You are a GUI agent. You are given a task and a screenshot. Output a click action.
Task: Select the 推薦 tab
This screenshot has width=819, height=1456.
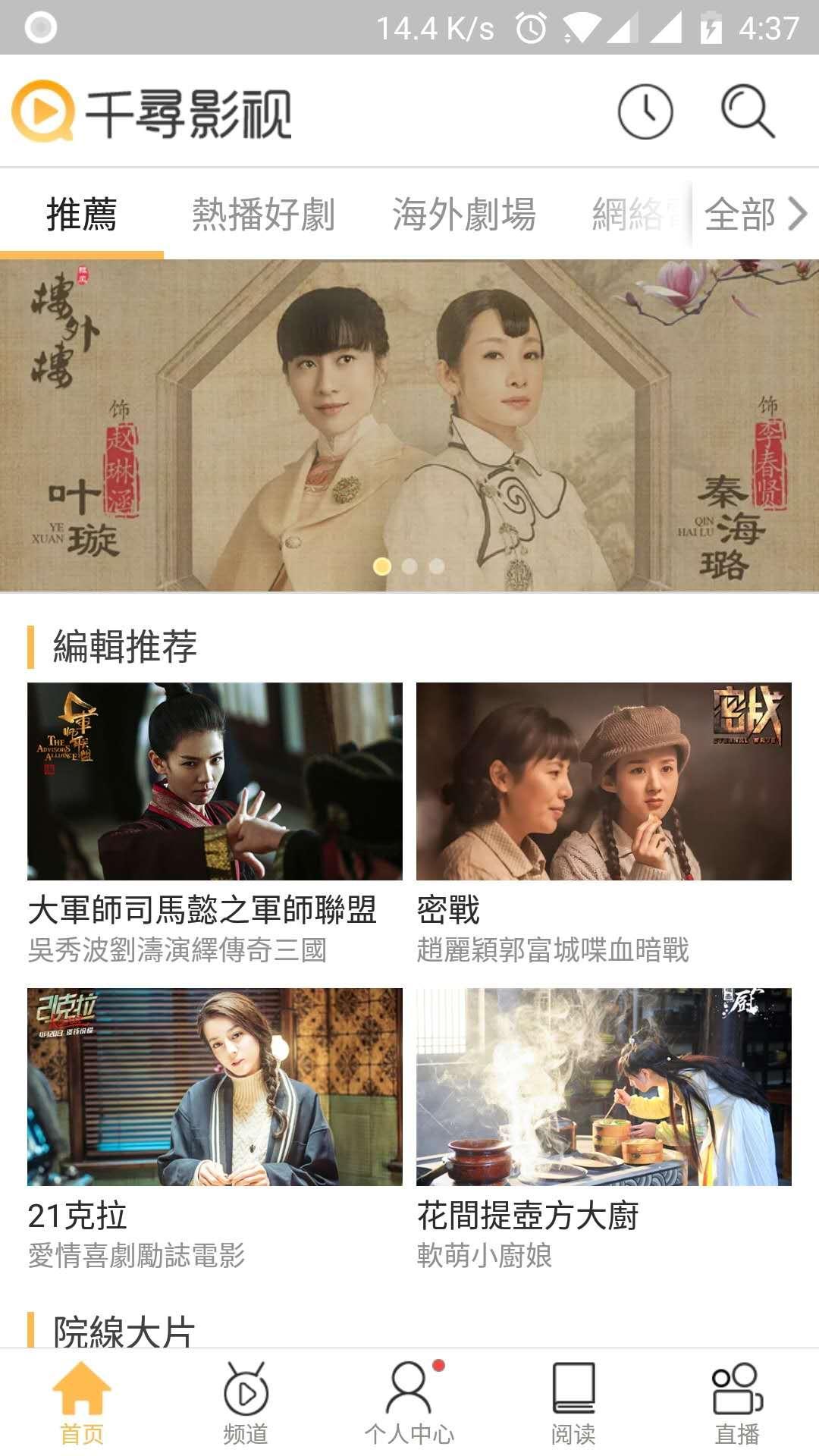(82, 214)
